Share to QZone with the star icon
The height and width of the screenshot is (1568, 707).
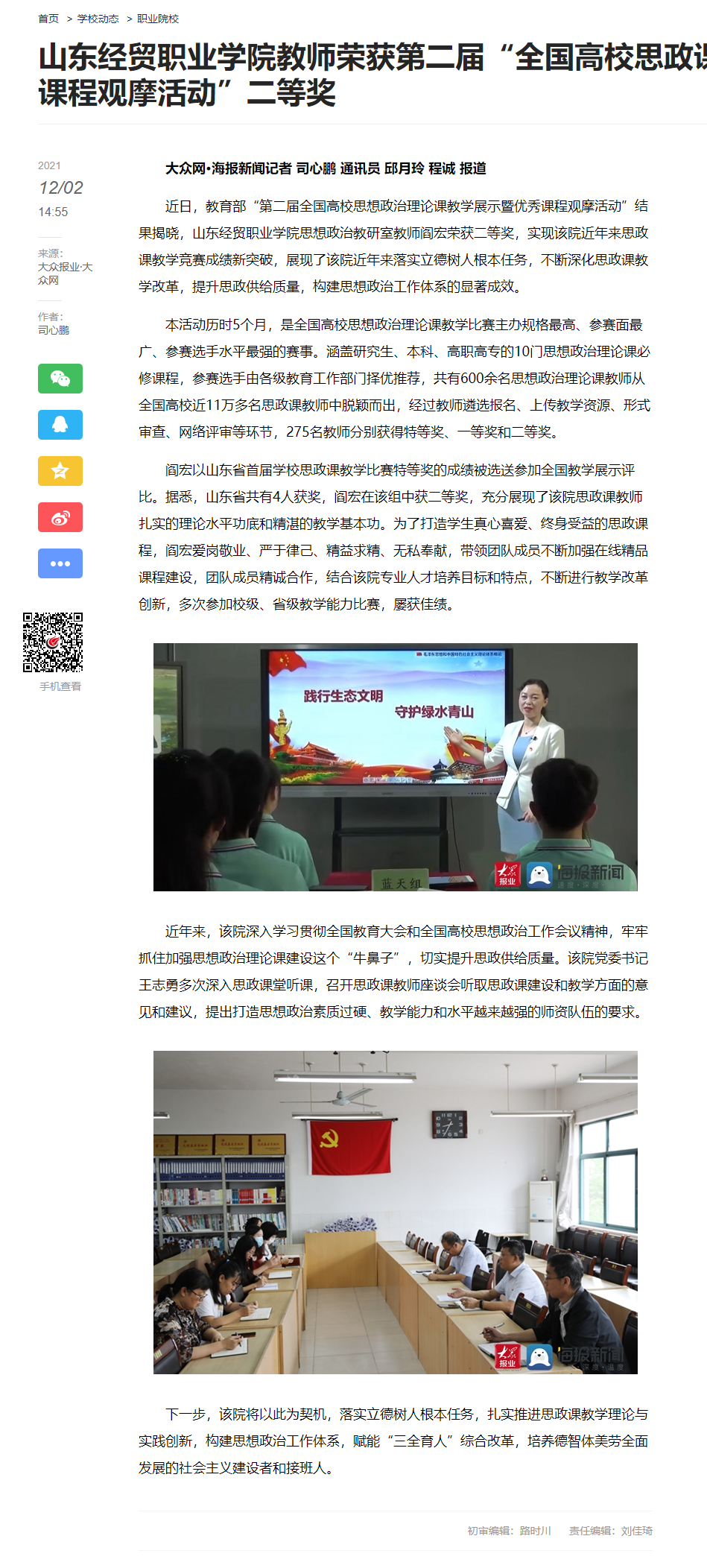[x=60, y=471]
